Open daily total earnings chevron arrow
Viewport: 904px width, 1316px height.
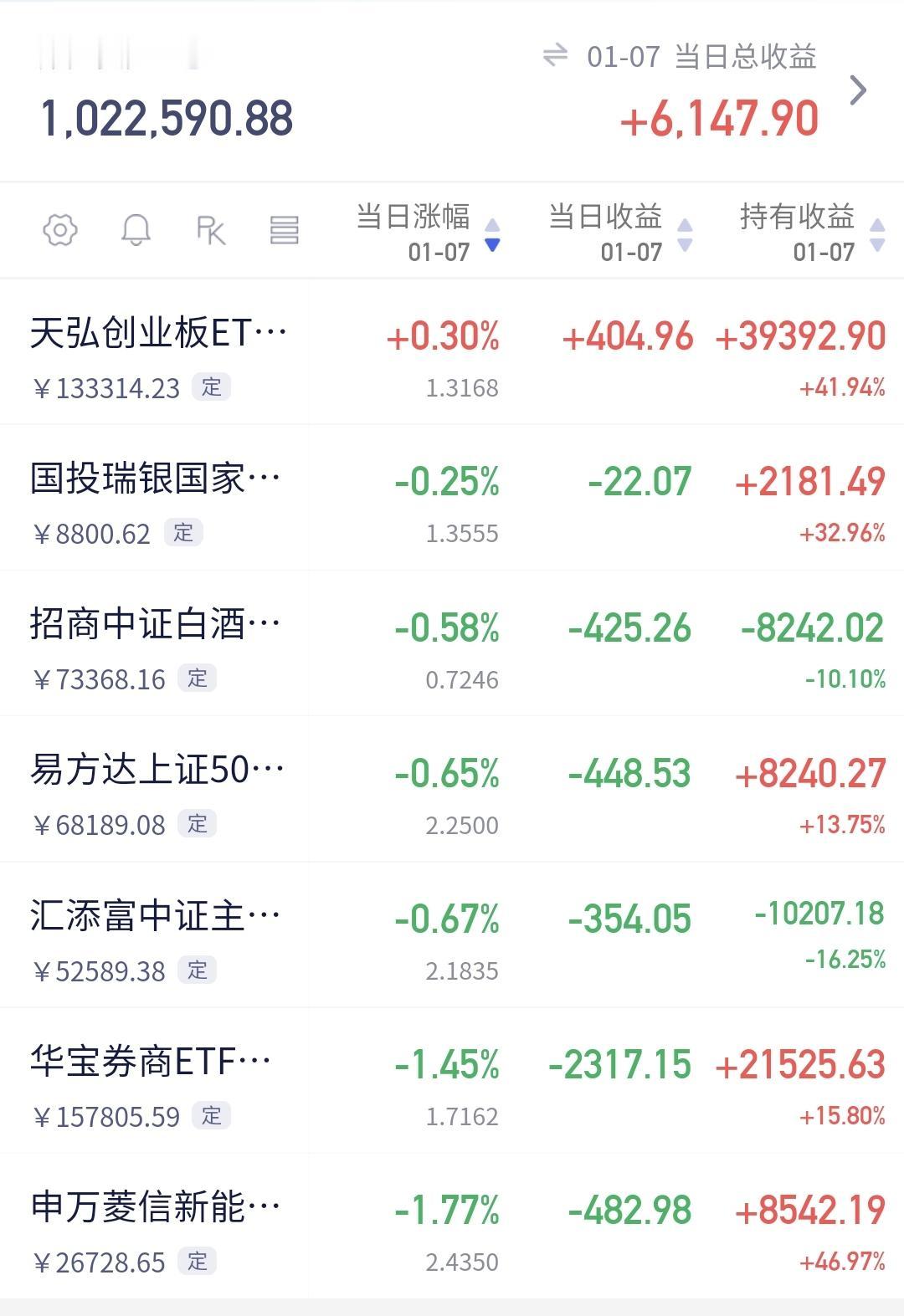point(858,90)
